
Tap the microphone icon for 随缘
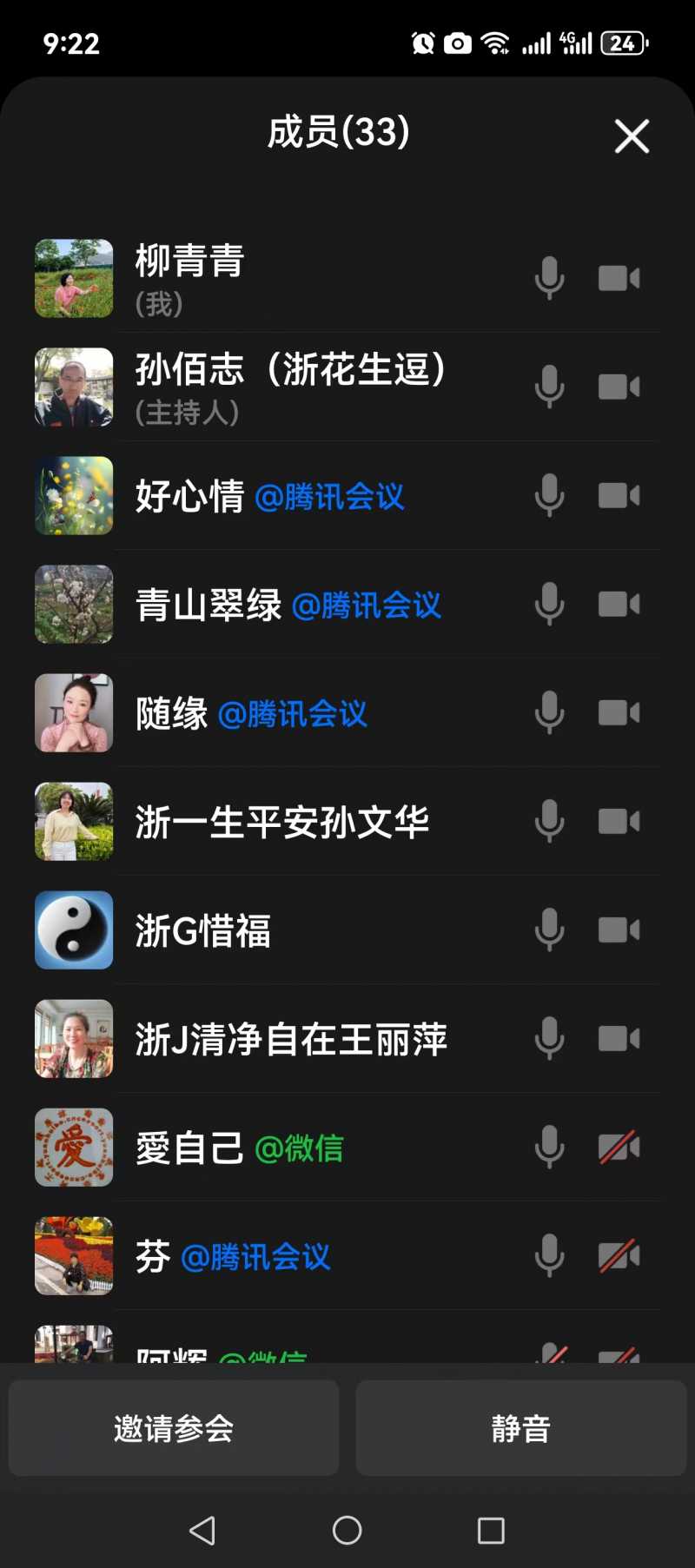tap(549, 713)
